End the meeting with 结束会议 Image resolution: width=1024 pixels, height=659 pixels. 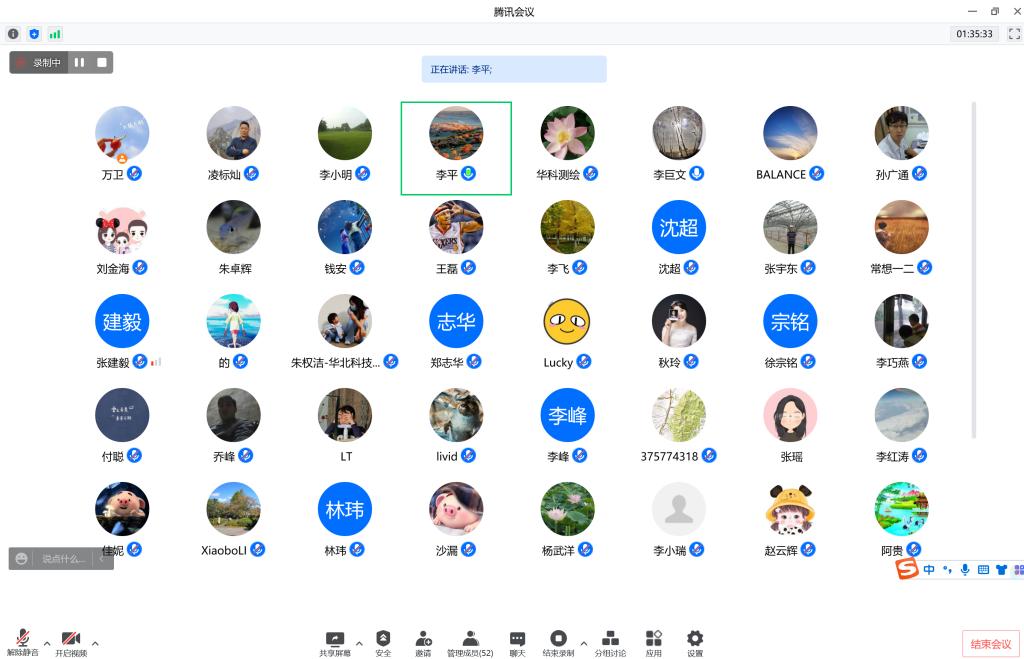(x=990, y=644)
